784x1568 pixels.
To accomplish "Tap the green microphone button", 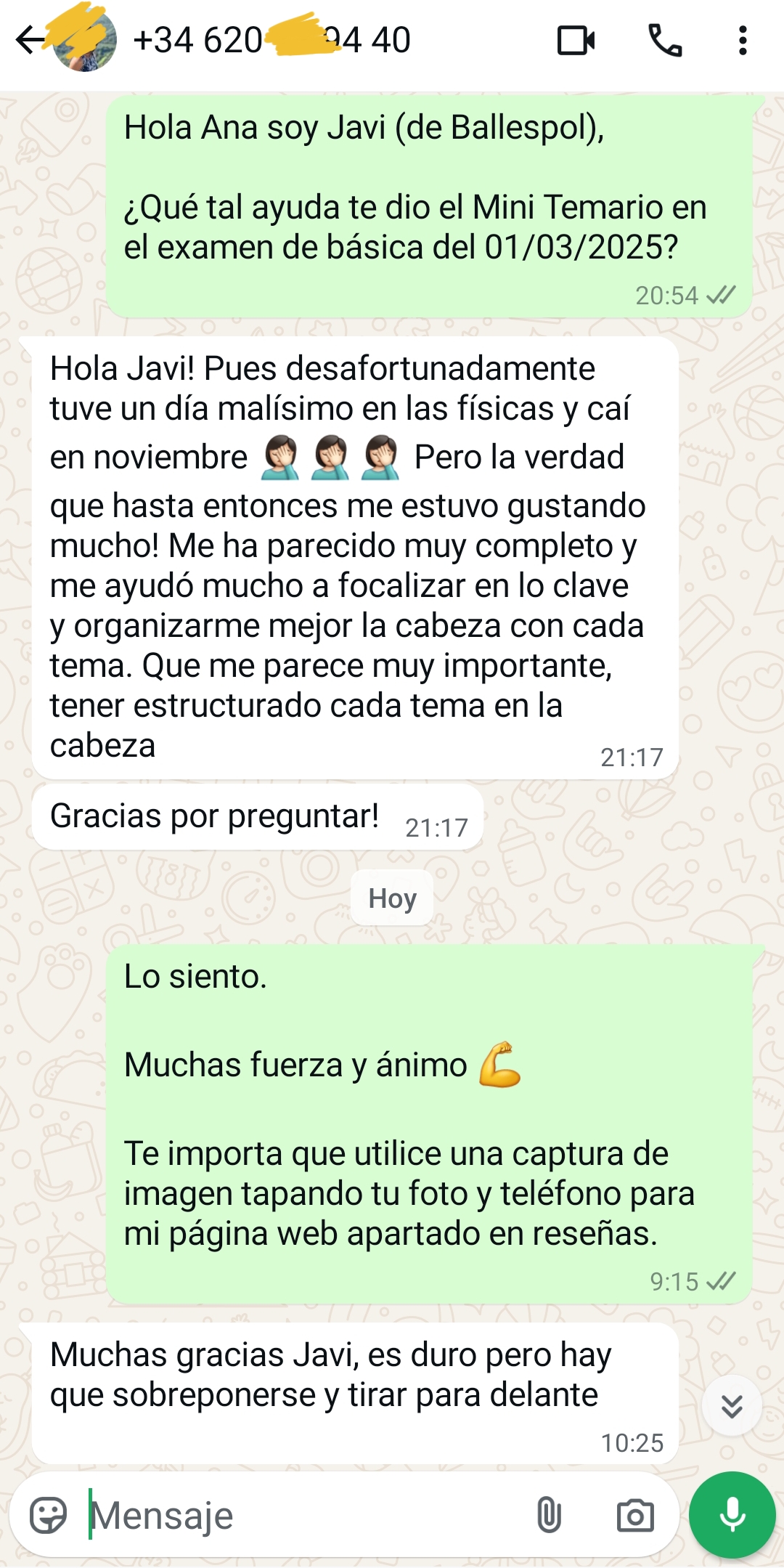I will coord(732,1516).
